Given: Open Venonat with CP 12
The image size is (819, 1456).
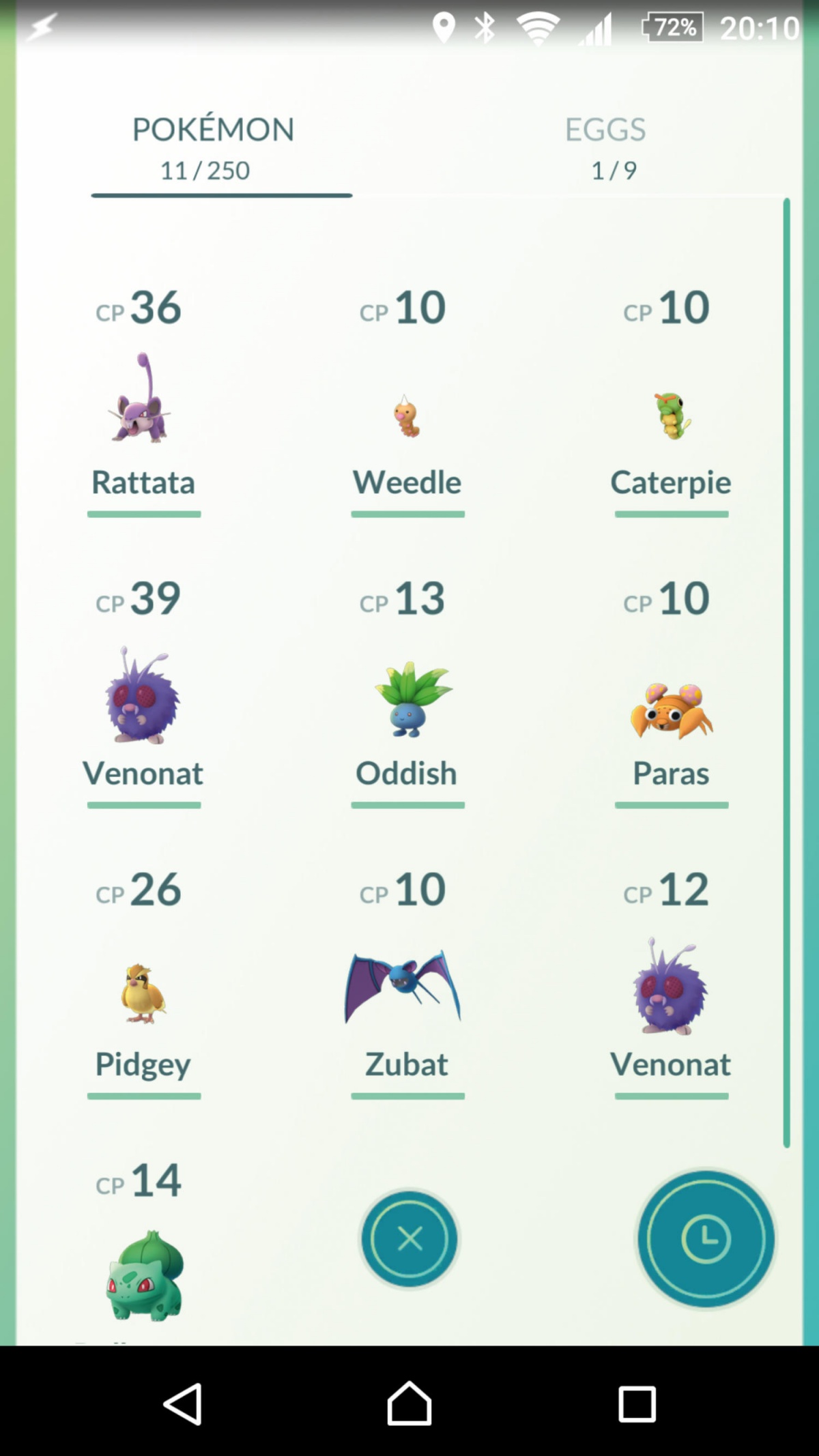Looking at the screenshot, I should point(672,989).
